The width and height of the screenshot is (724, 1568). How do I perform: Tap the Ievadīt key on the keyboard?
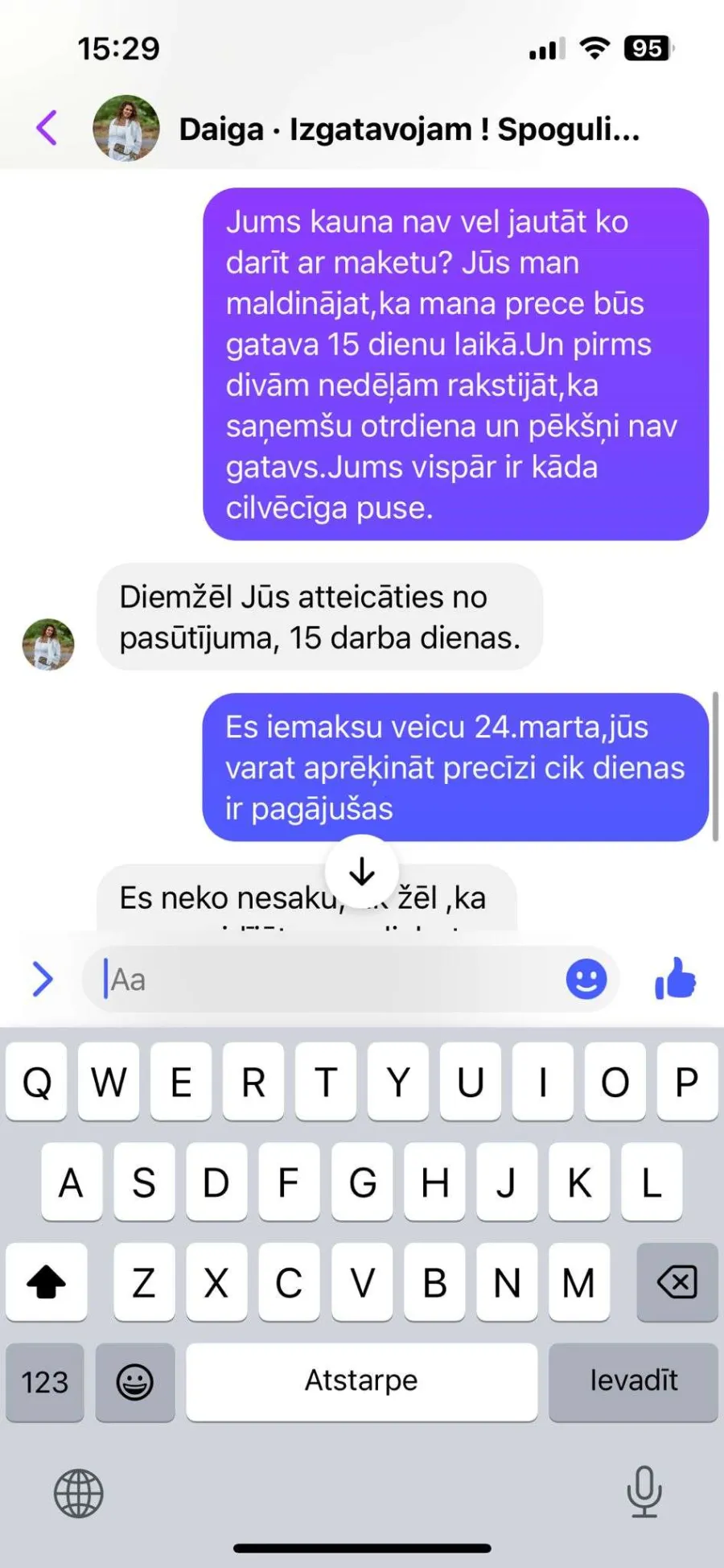pyautogui.click(x=633, y=1381)
